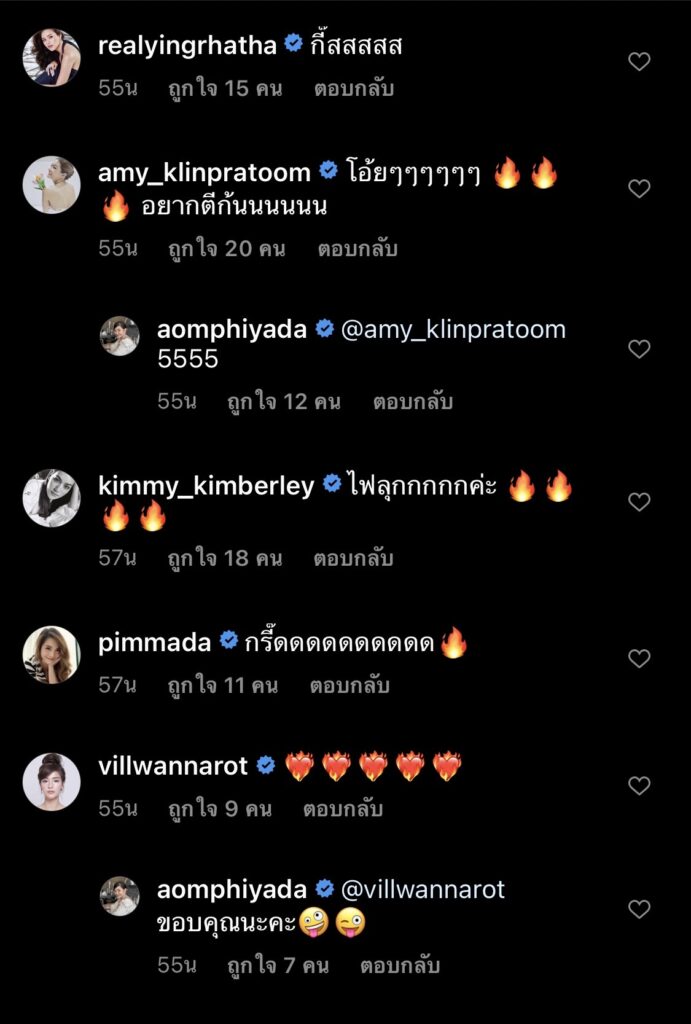This screenshot has height=1024, width=691.
Task: Open pimmada's profile picture
Action: click(x=51, y=655)
